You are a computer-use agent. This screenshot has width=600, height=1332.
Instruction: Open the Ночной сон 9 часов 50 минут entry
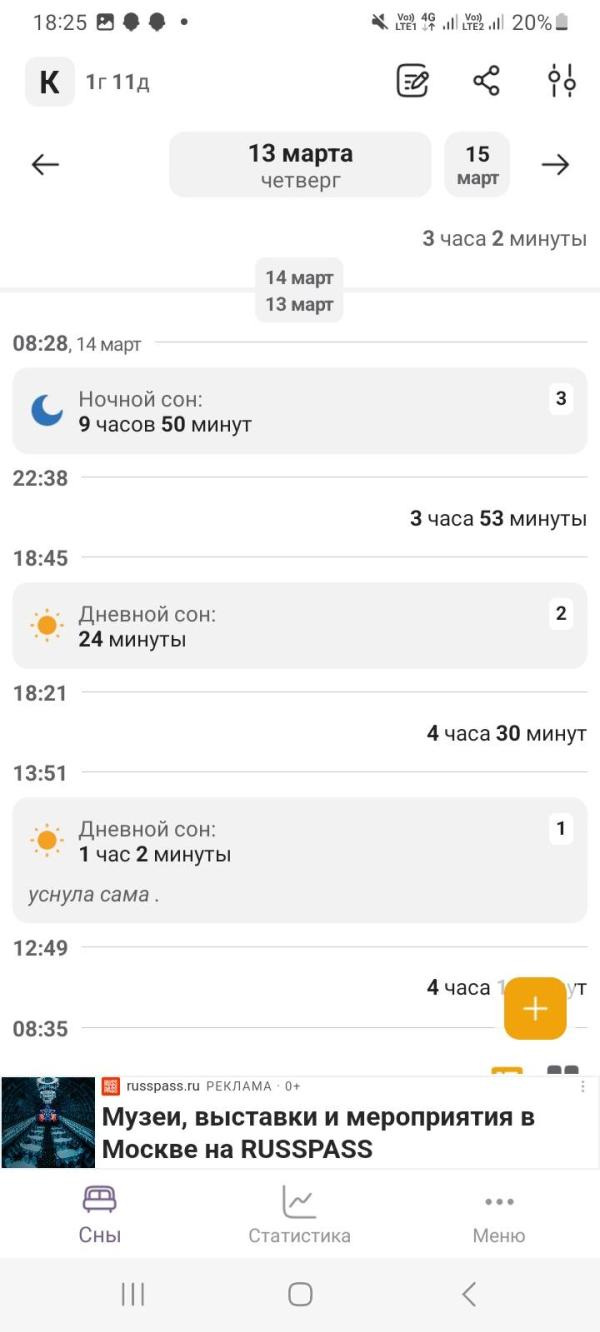pos(300,411)
